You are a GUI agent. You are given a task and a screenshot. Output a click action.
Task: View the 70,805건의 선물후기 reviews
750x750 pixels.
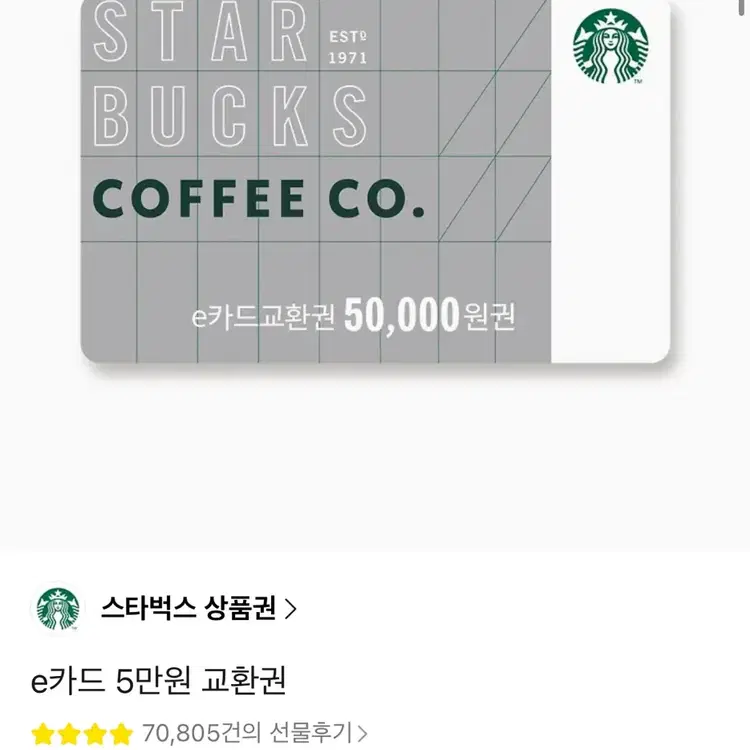pos(255,733)
